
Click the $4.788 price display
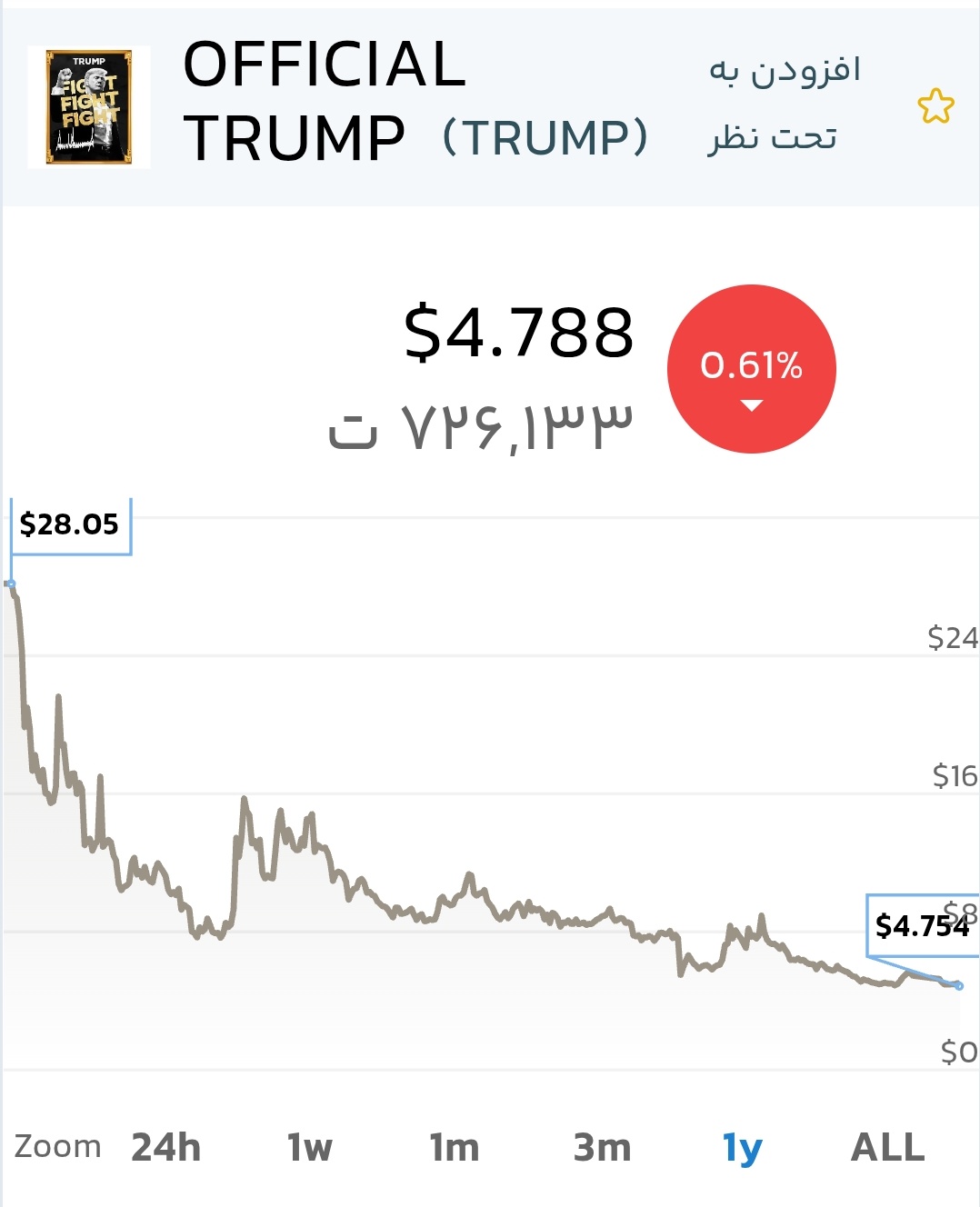(520, 334)
